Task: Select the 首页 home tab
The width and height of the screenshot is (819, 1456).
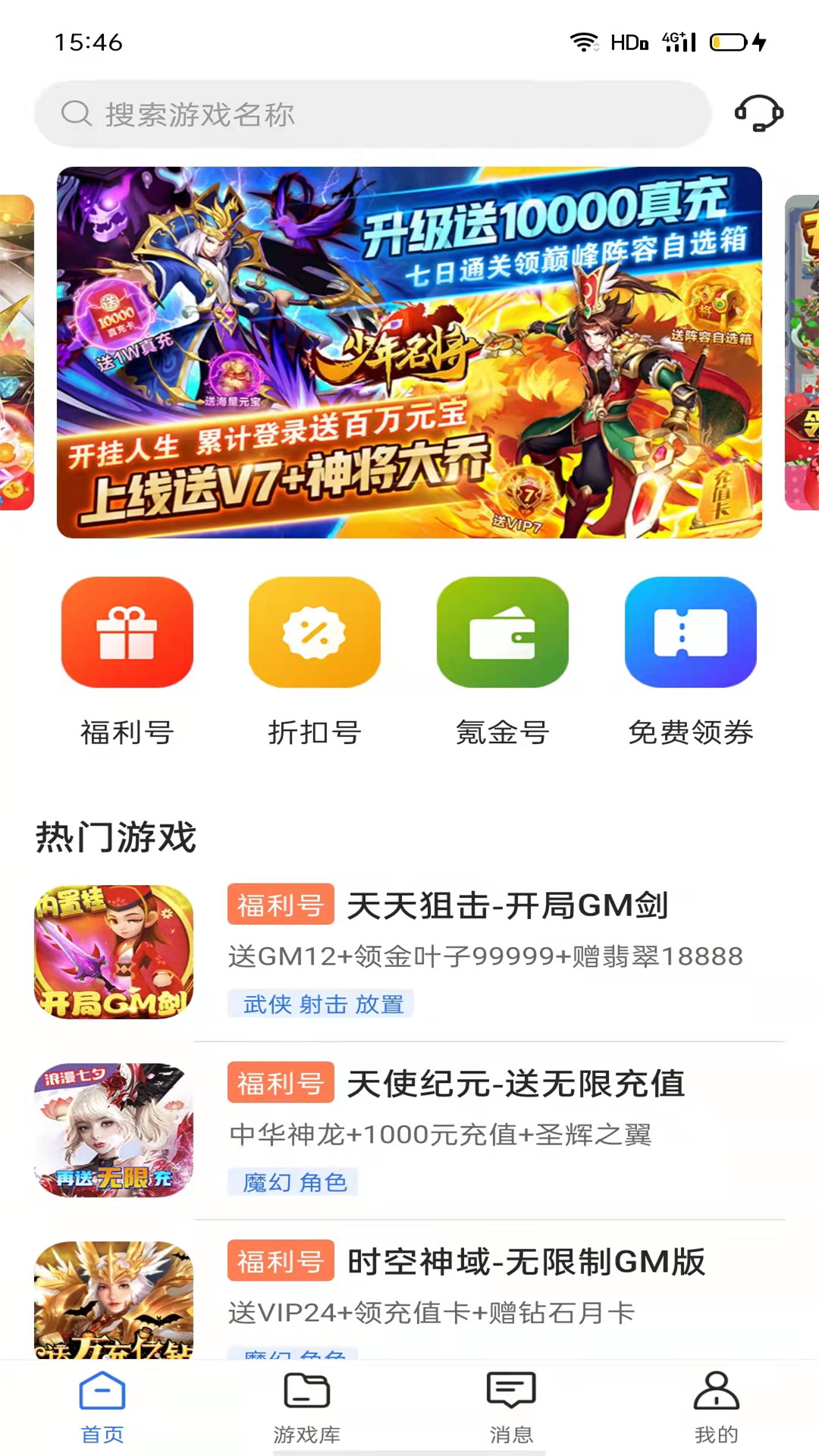Action: coord(102,1407)
